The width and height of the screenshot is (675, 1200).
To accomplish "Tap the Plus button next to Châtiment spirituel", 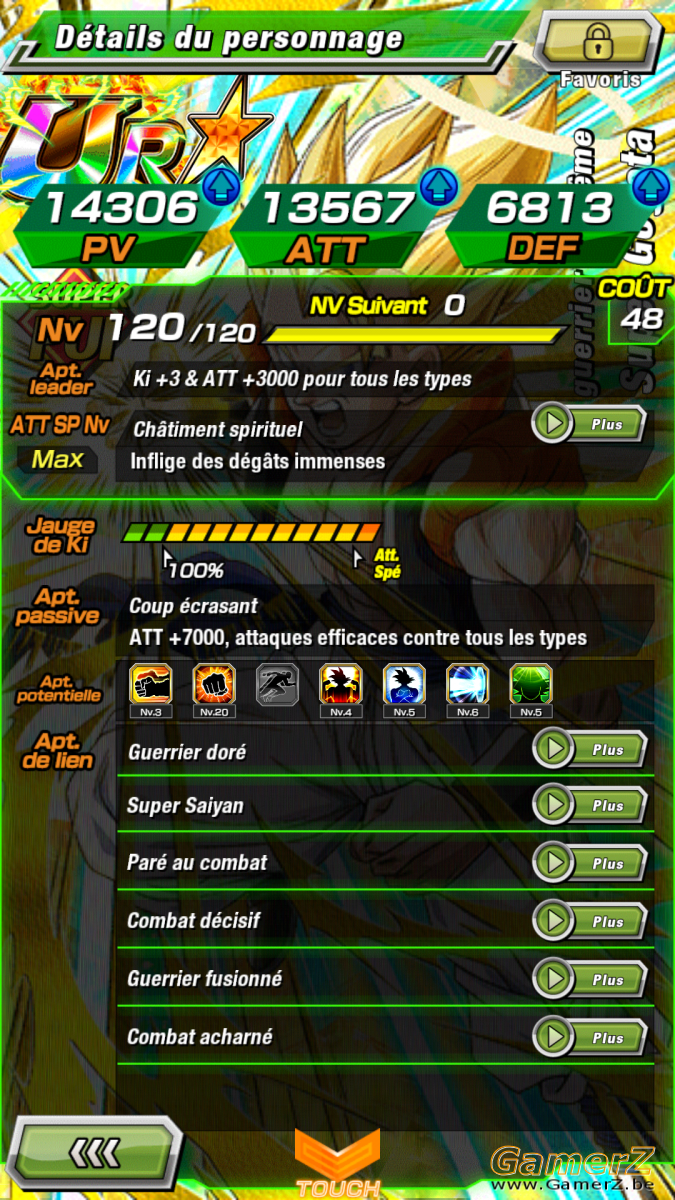I will click(x=589, y=424).
